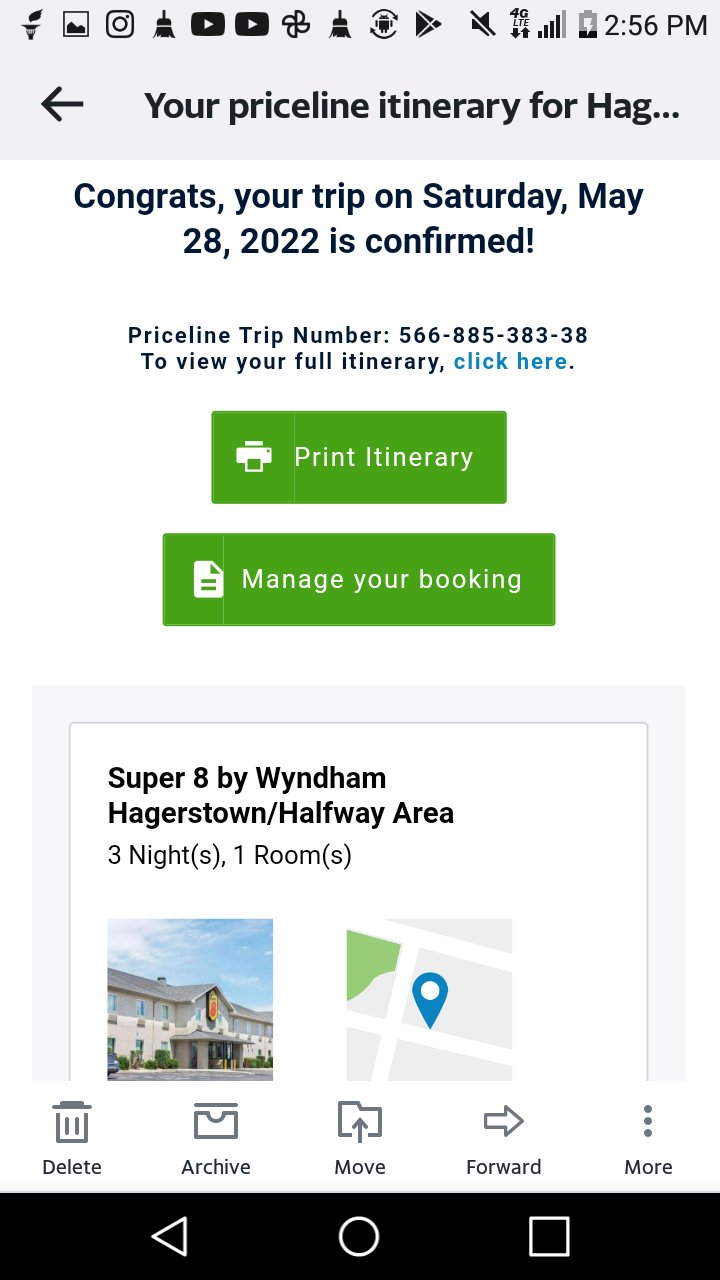Open the More options menu
Viewport: 720px width, 1280px height.
tap(648, 1138)
